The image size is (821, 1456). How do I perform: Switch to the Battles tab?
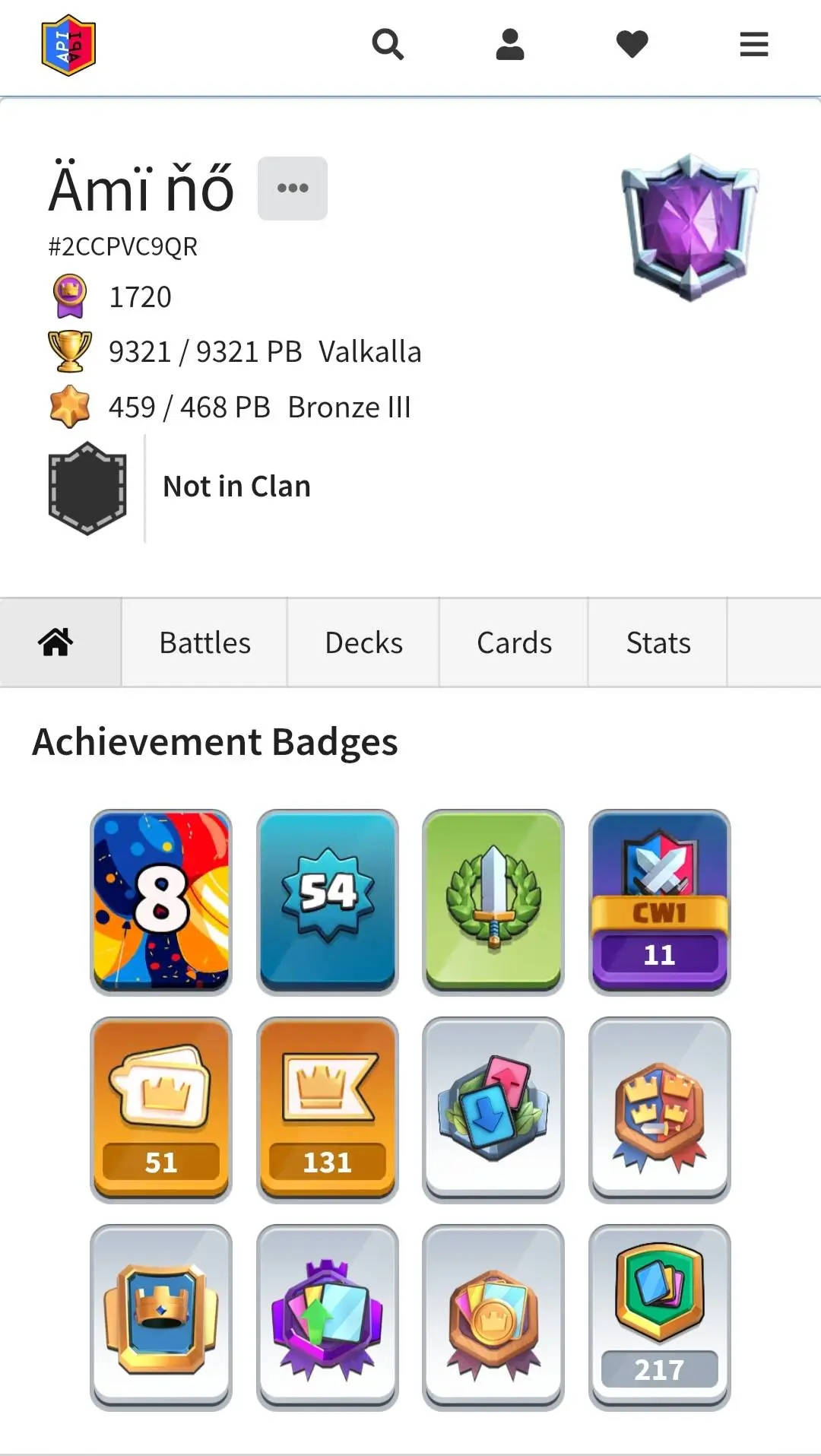(x=204, y=642)
